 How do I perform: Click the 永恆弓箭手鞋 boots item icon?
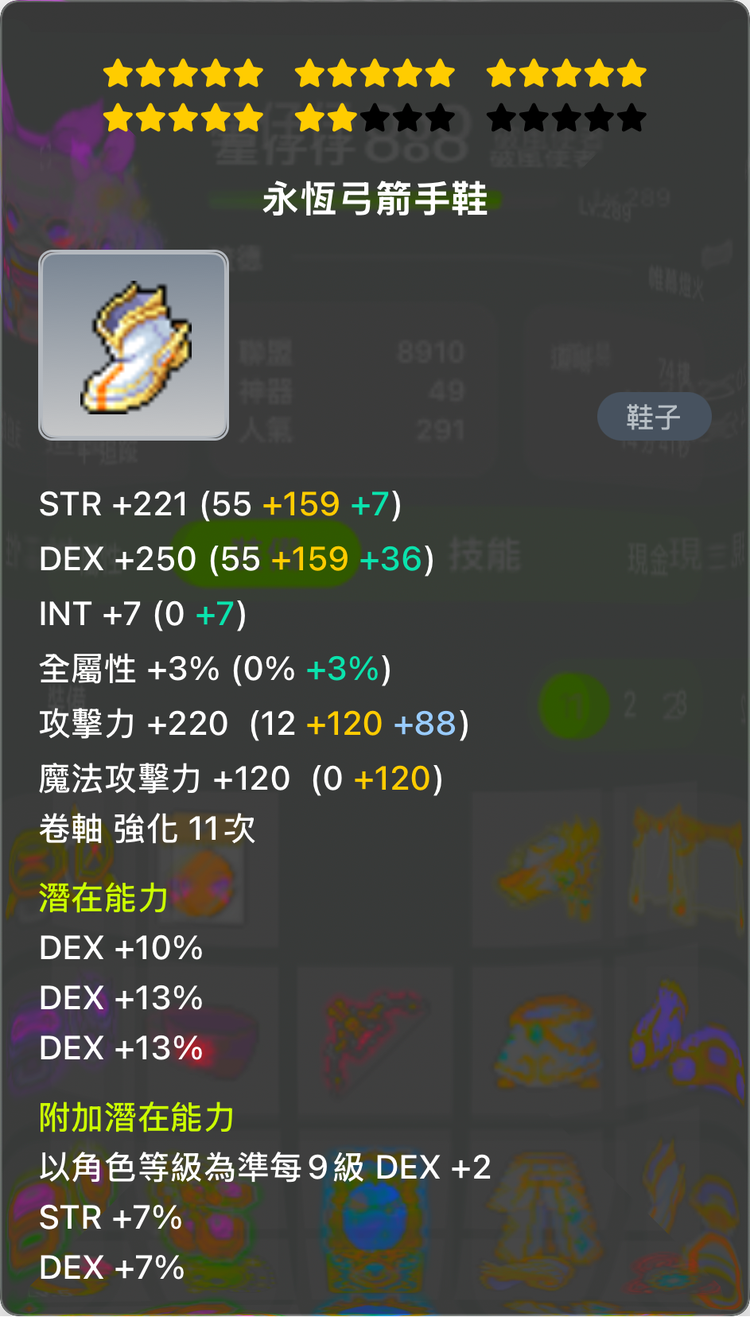click(x=133, y=345)
